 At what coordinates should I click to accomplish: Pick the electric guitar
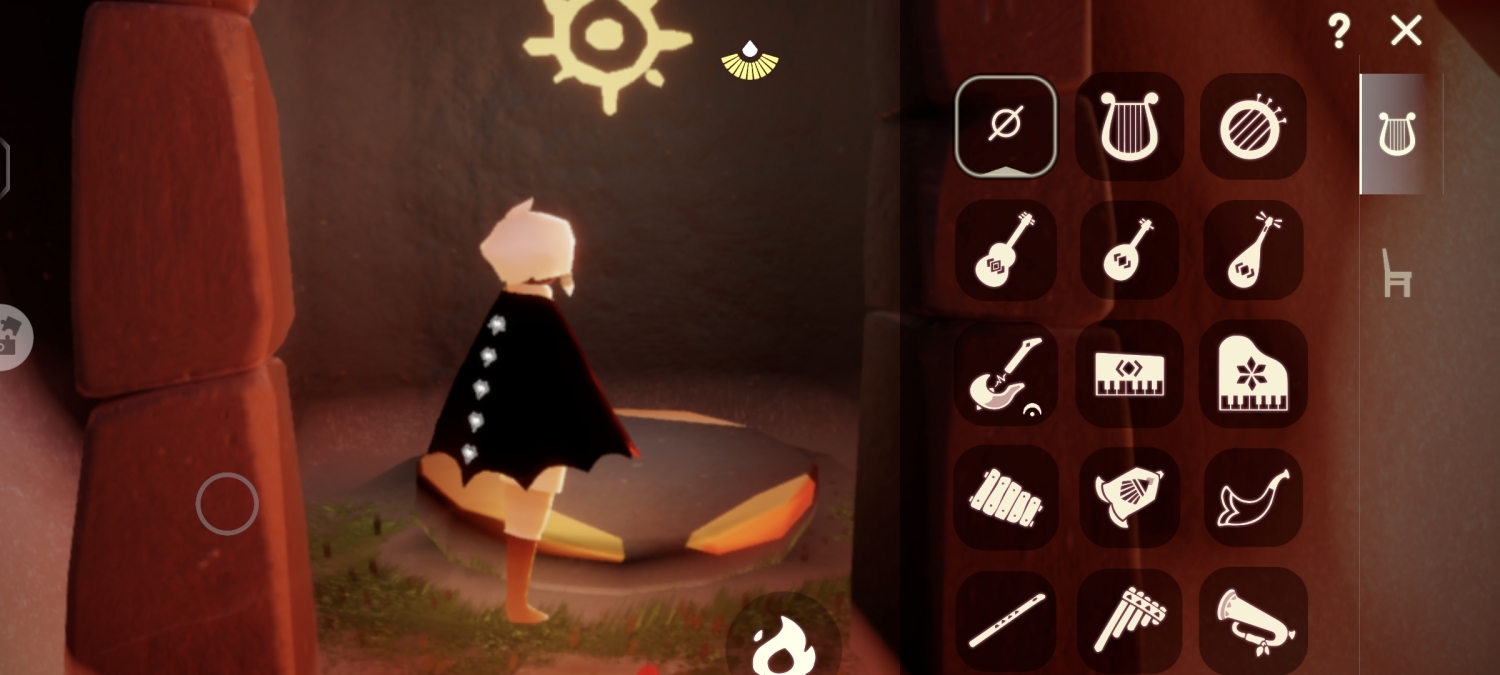click(1006, 374)
